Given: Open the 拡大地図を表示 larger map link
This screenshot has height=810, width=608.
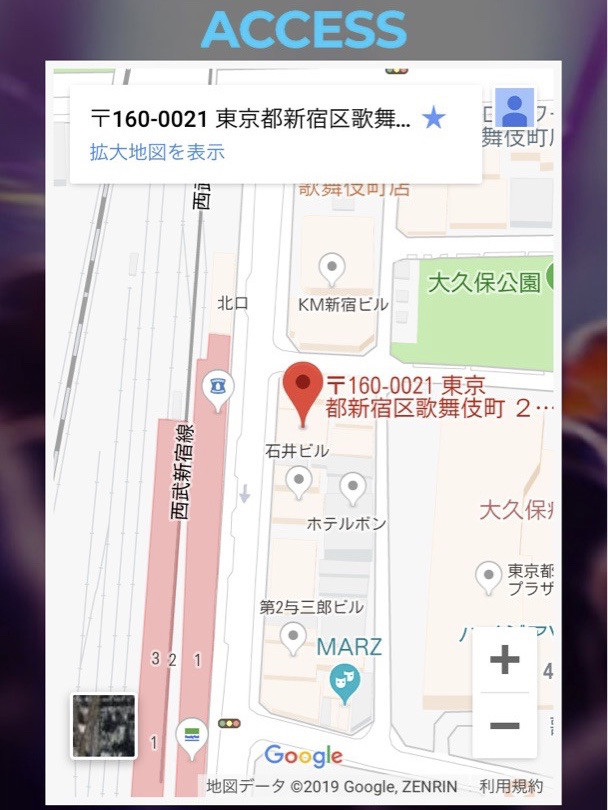Looking at the screenshot, I should 157,152.
